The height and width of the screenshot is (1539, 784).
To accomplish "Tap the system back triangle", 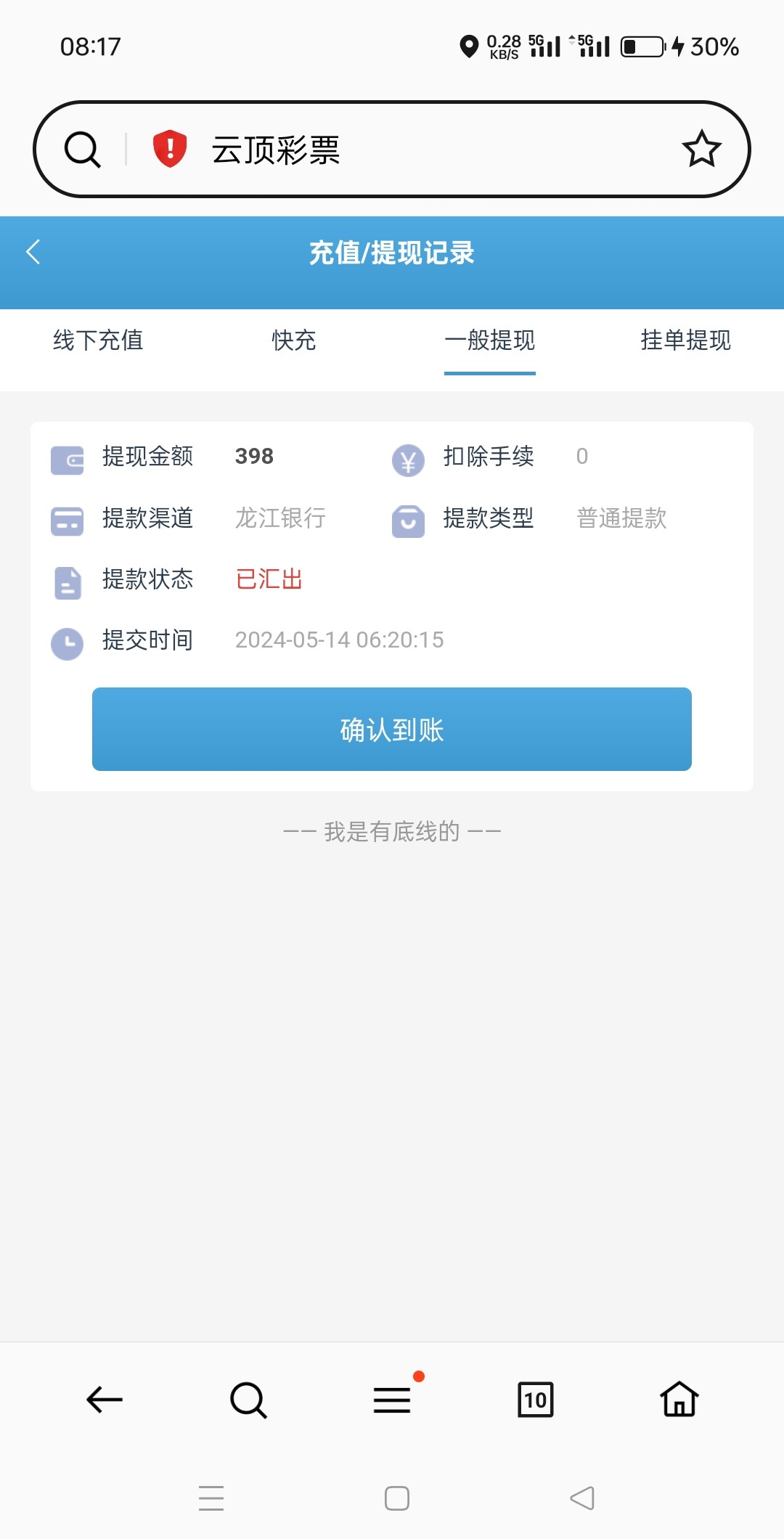I will point(582,1498).
